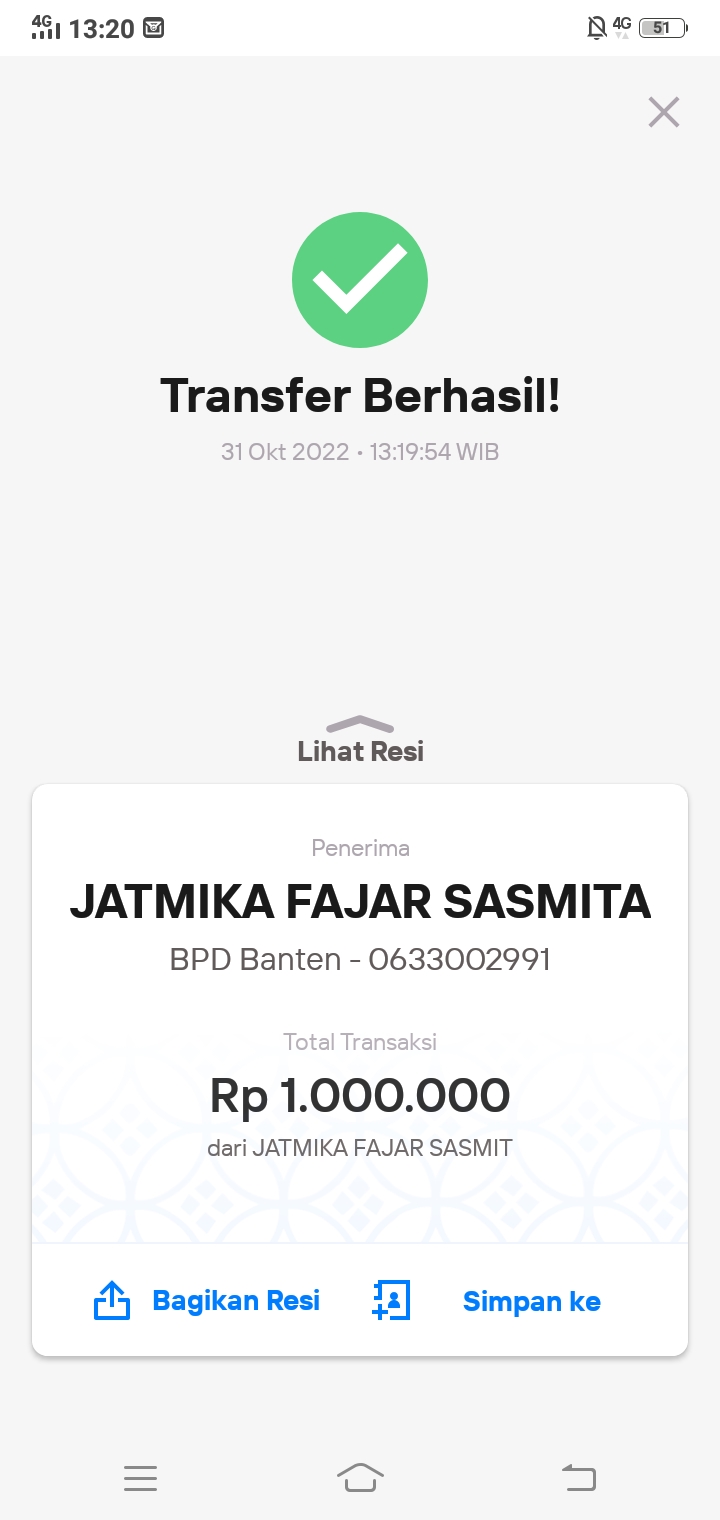Go to the phone home screen
This screenshot has width=720, height=1520.
(360, 1477)
